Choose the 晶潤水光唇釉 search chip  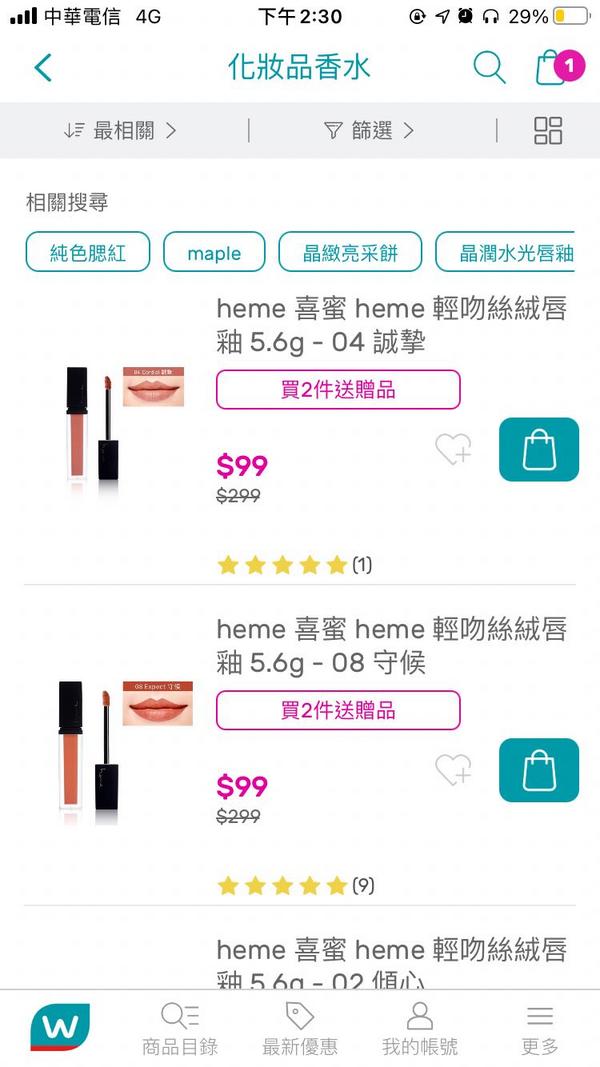coord(515,253)
